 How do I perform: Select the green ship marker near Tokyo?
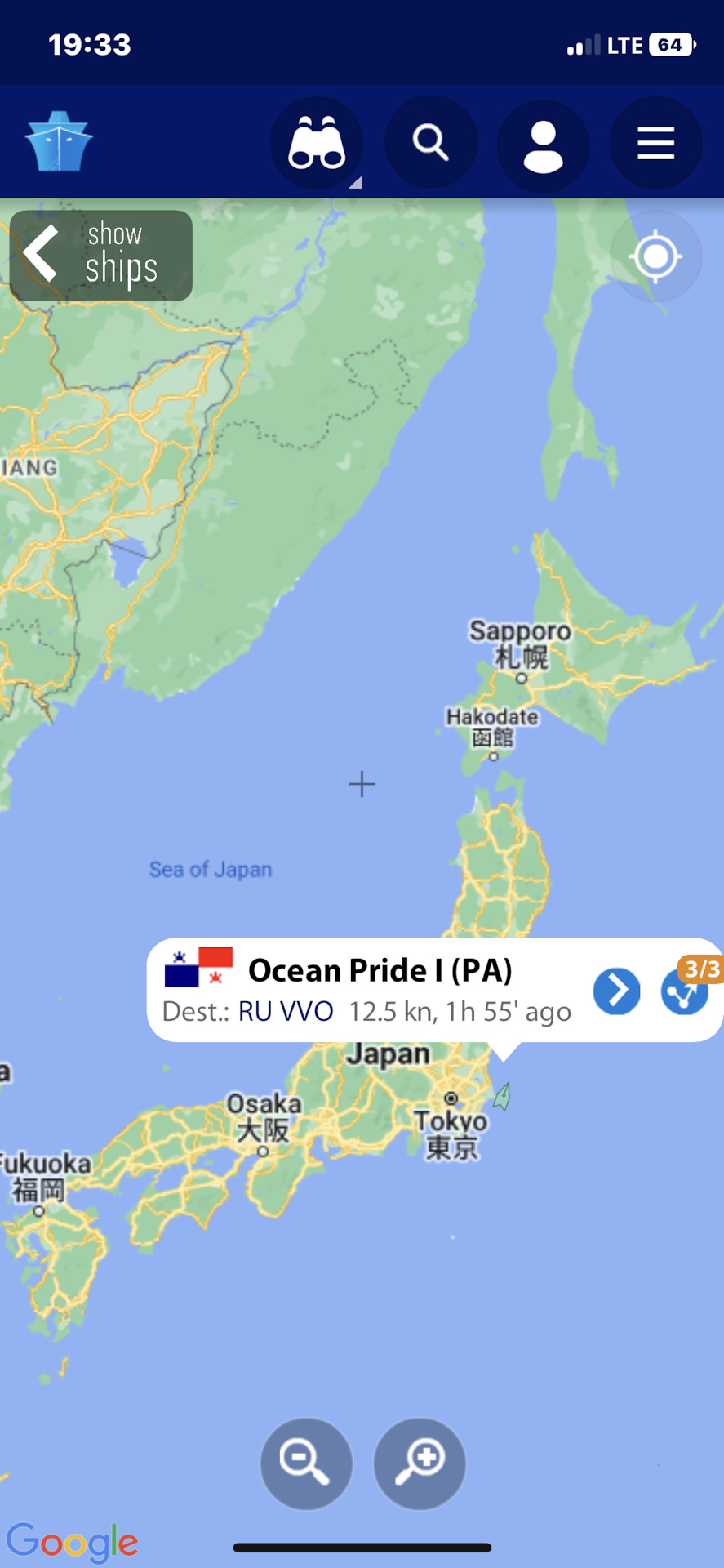pyautogui.click(x=503, y=1096)
